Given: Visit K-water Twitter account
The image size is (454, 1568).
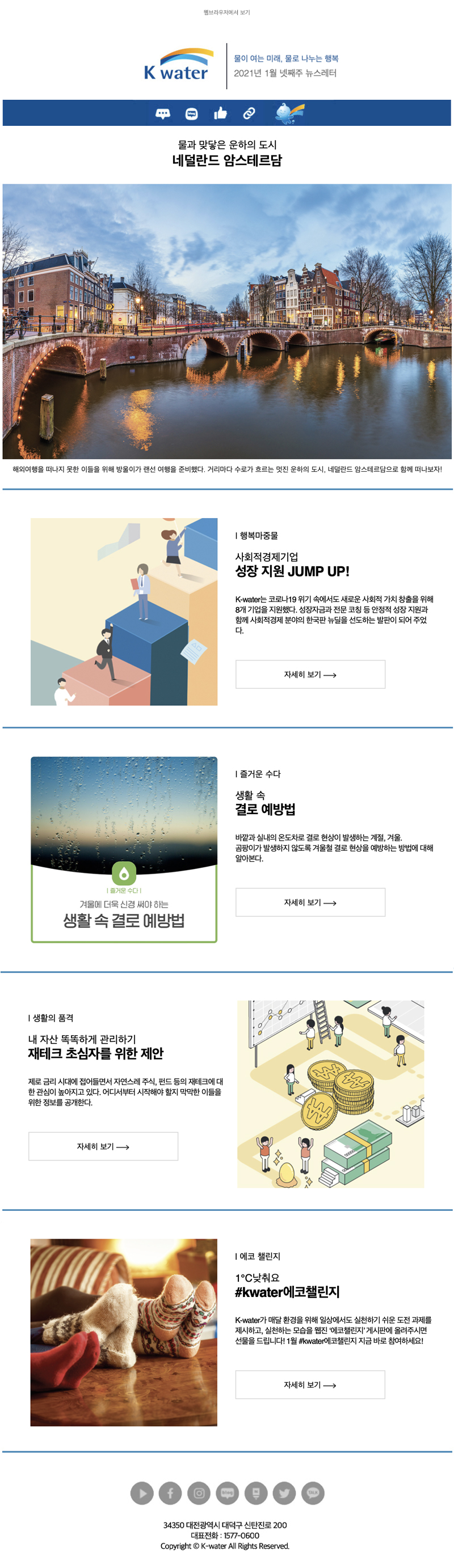Looking at the screenshot, I should click(284, 1493).
